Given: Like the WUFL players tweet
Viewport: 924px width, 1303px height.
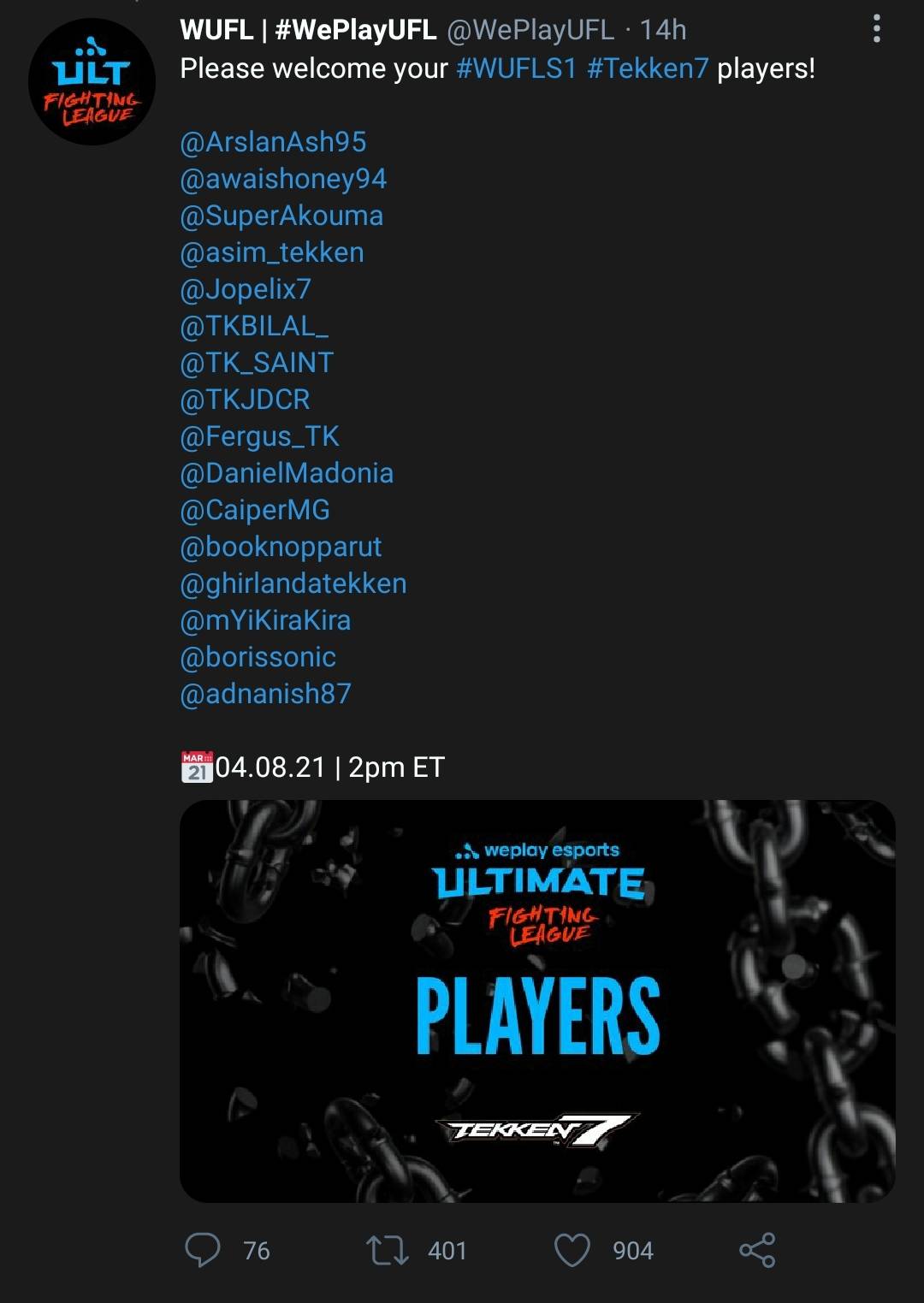Looking at the screenshot, I should click(572, 1250).
